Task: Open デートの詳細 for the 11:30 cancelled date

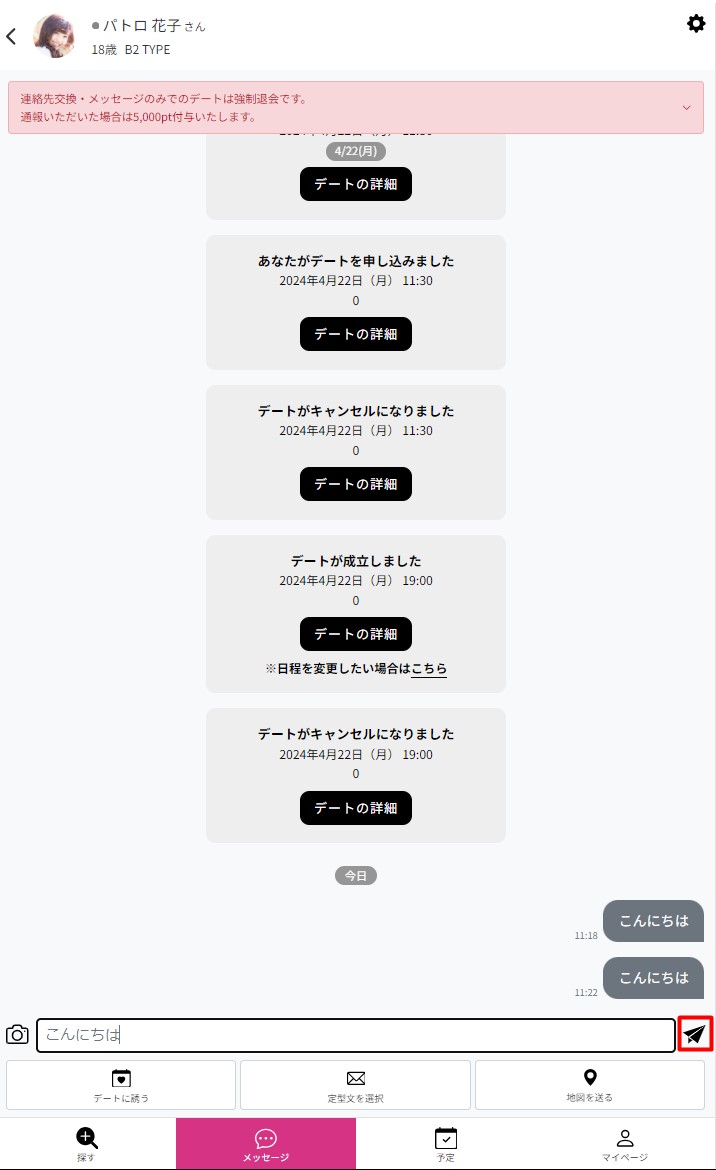Action: click(x=356, y=484)
